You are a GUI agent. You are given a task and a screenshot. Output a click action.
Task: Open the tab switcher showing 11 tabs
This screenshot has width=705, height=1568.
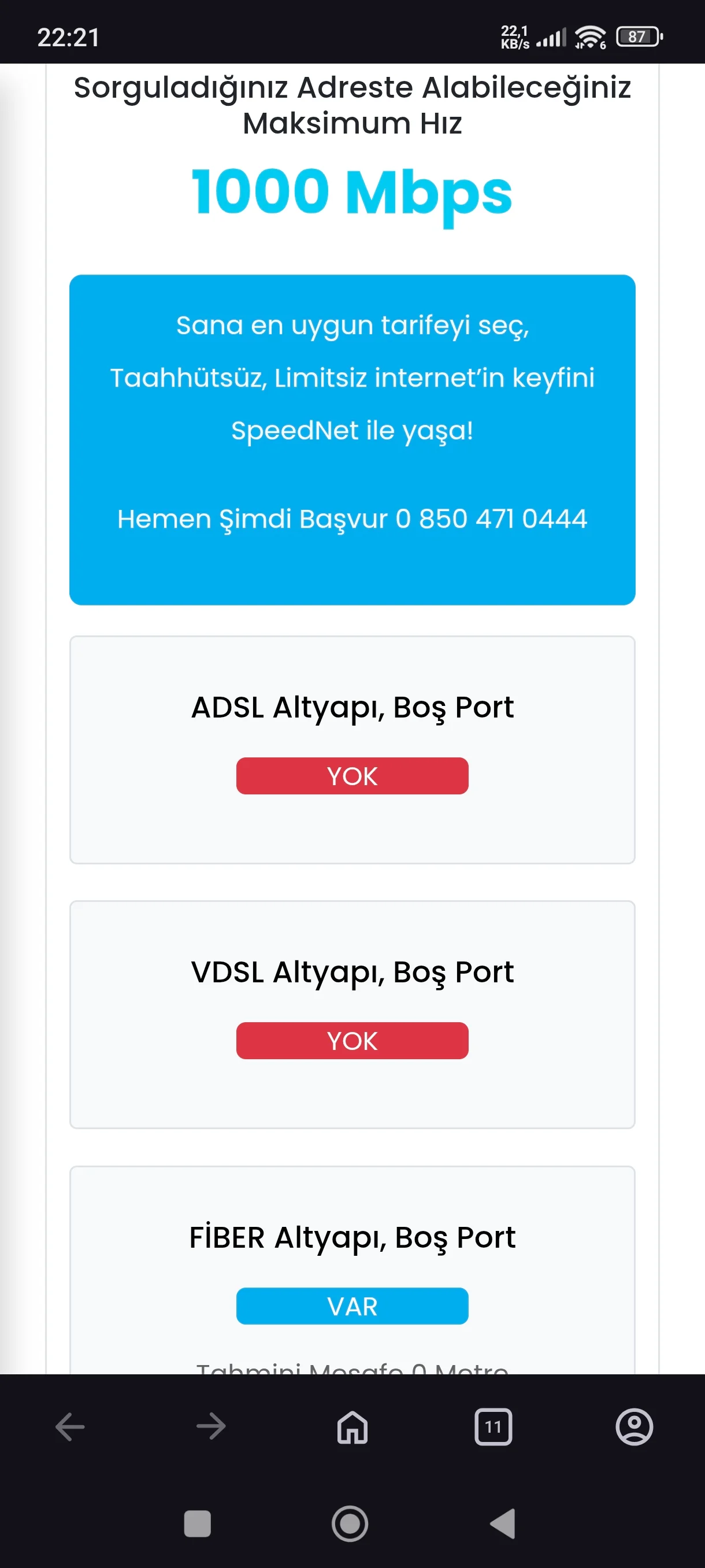(x=493, y=1426)
